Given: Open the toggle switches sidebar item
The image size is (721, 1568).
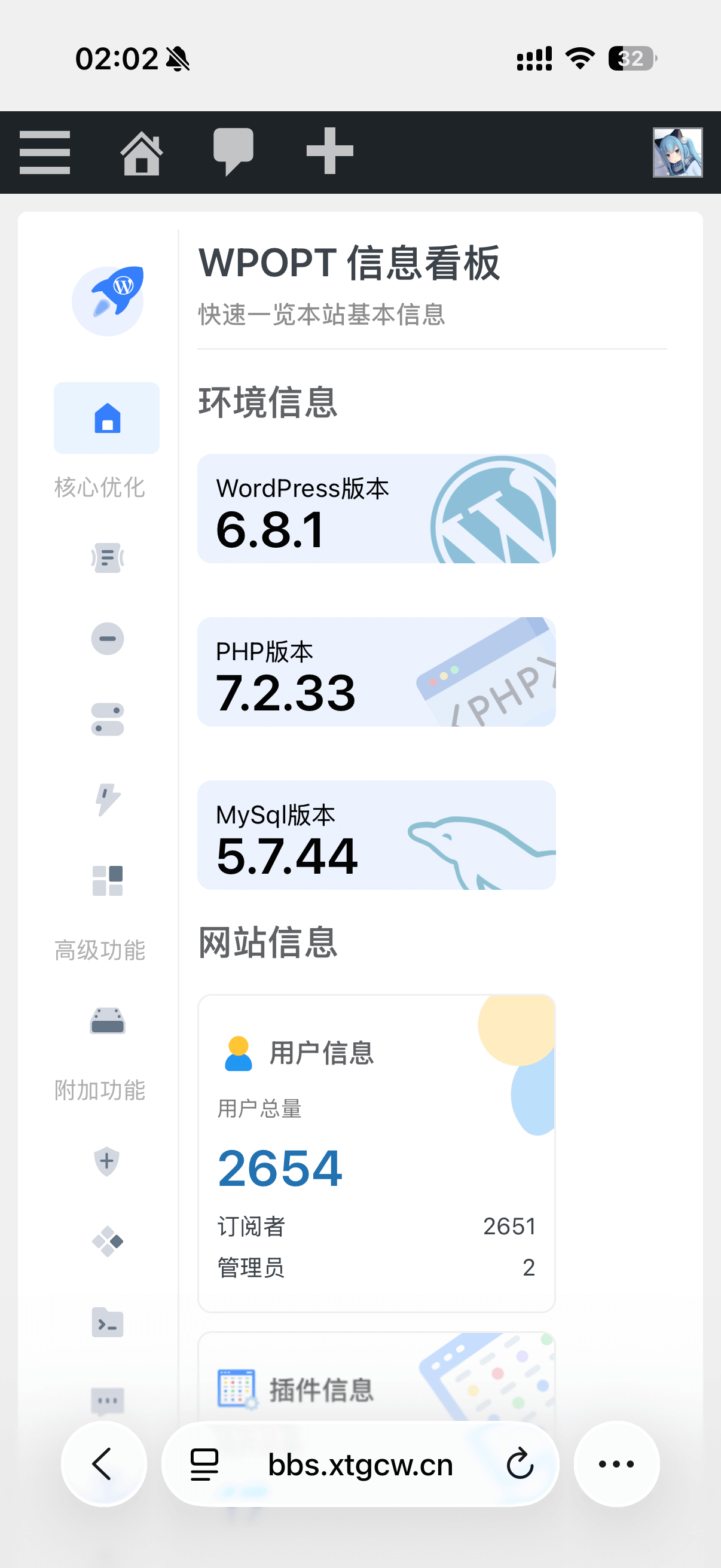Looking at the screenshot, I should point(108,719).
